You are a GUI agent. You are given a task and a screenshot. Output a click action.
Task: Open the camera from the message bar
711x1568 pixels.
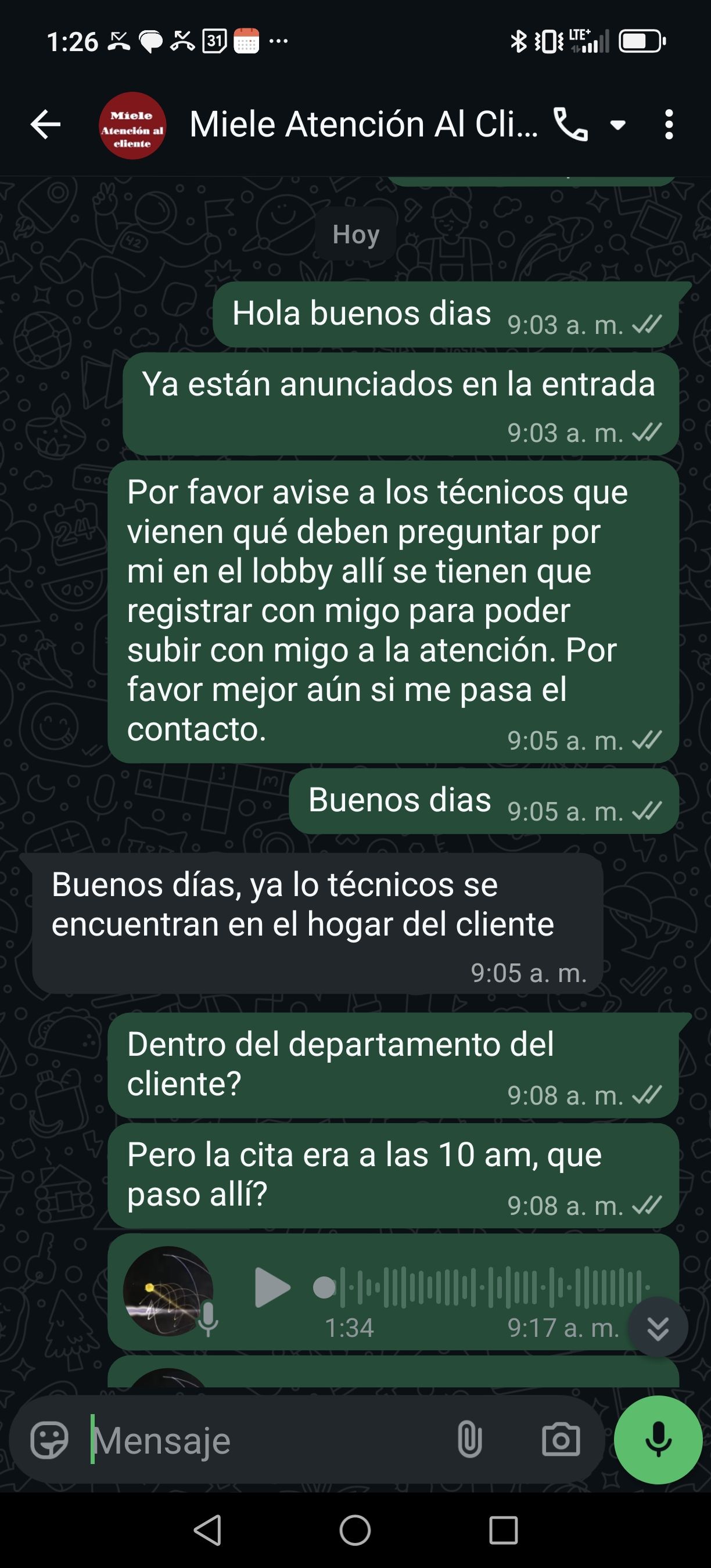point(560,1440)
